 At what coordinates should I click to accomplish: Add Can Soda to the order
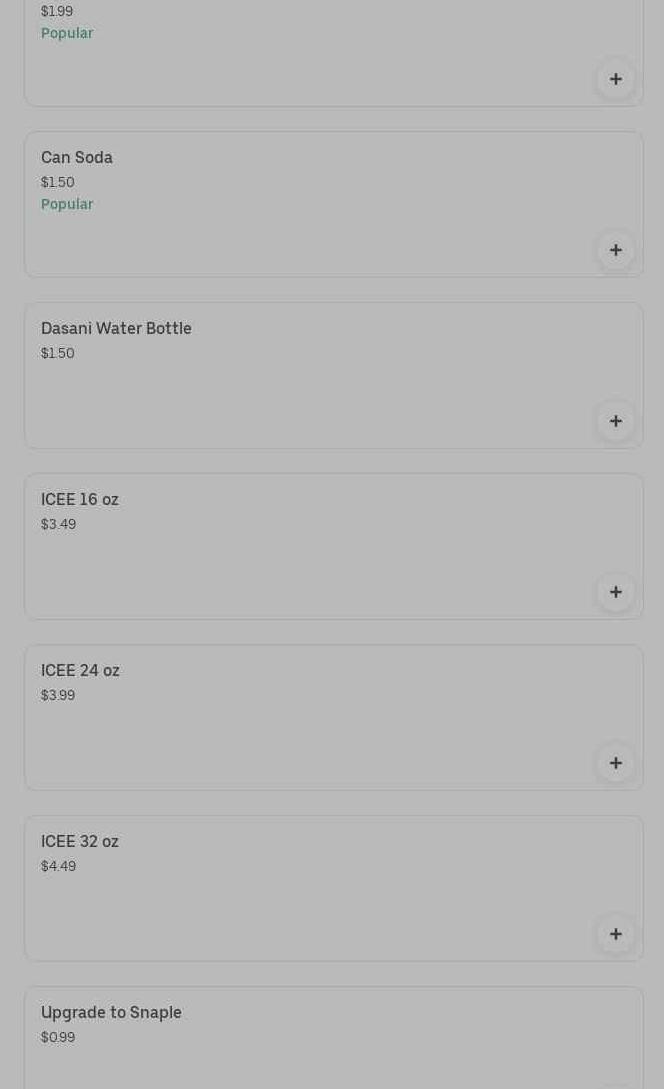[615, 250]
